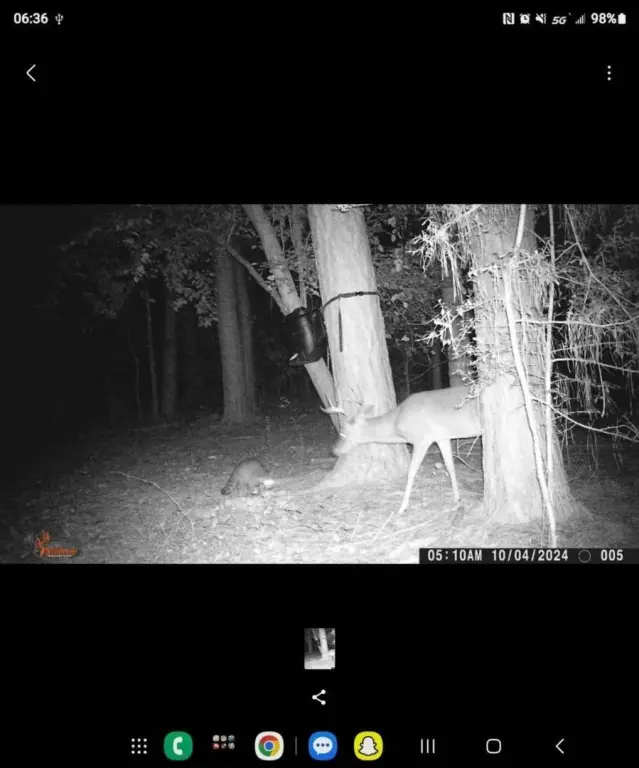Launch Snapchat from the taskbar
639x768 pixels.
point(368,746)
